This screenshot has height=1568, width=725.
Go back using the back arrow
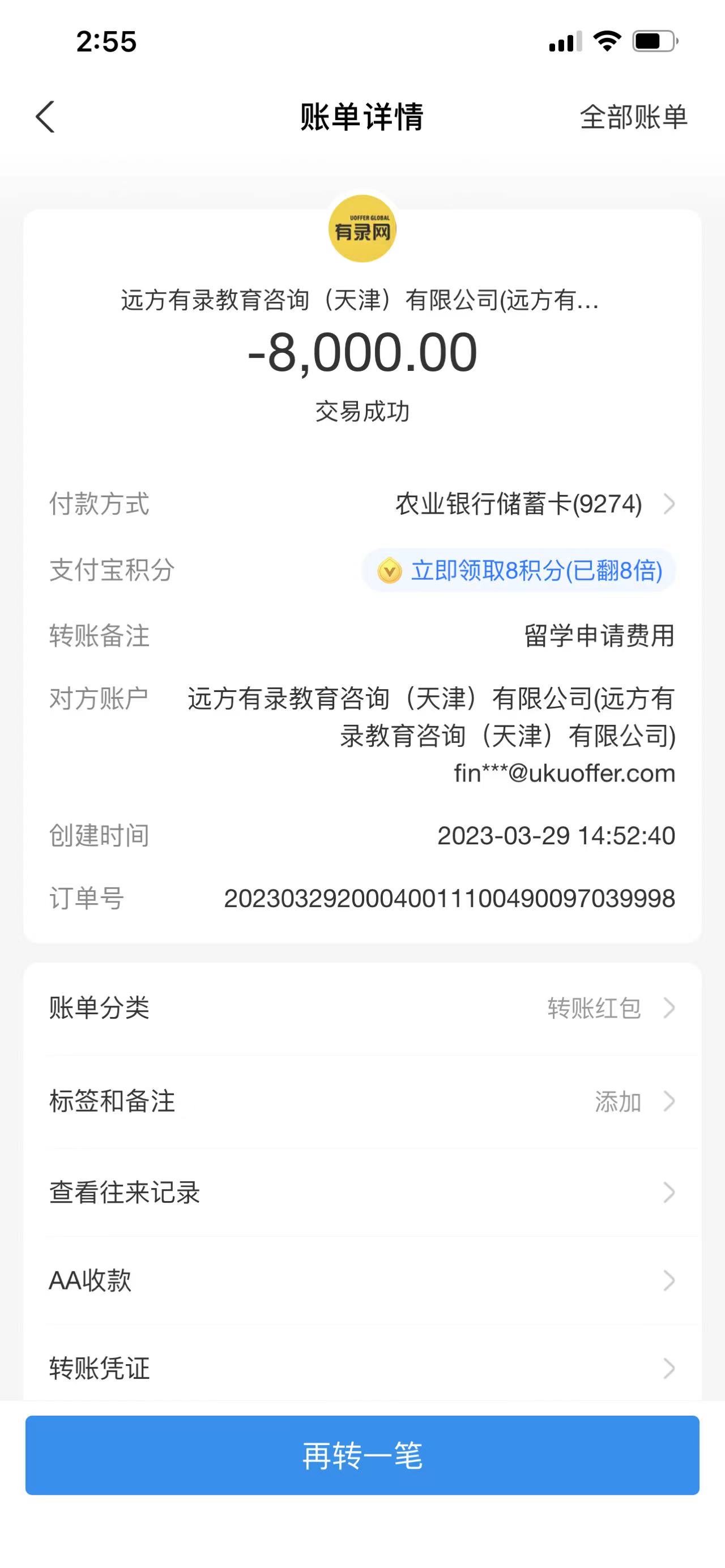(x=45, y=116)
